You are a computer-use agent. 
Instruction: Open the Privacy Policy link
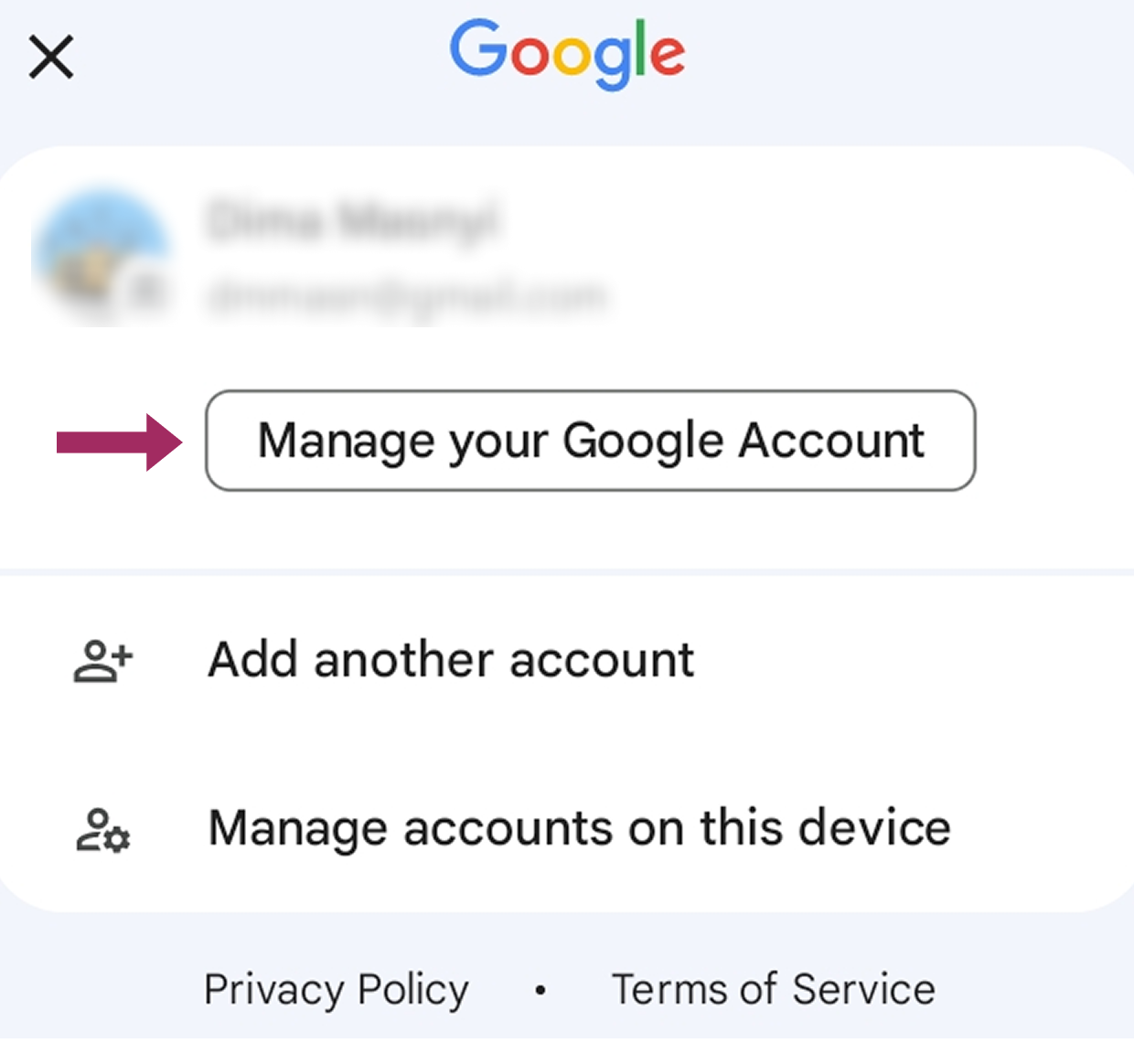coord(336,989)
